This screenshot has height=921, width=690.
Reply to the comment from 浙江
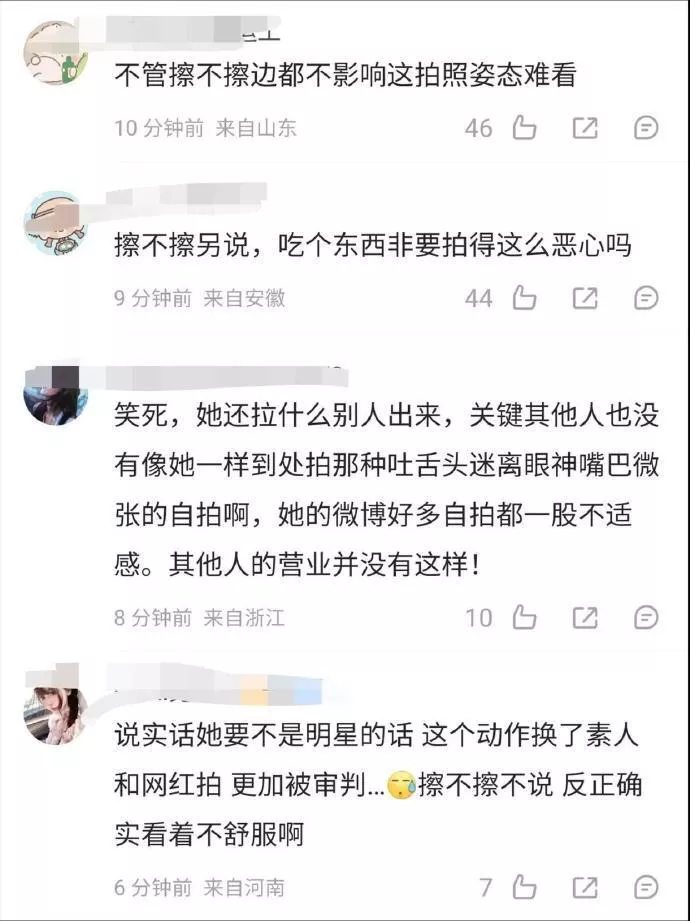point(647,618)
